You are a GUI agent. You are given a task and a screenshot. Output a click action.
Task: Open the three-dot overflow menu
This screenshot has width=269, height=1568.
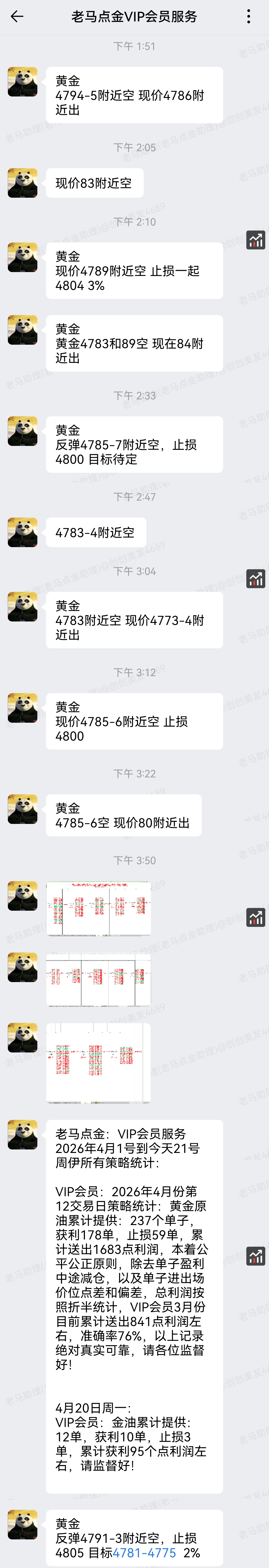248,16
